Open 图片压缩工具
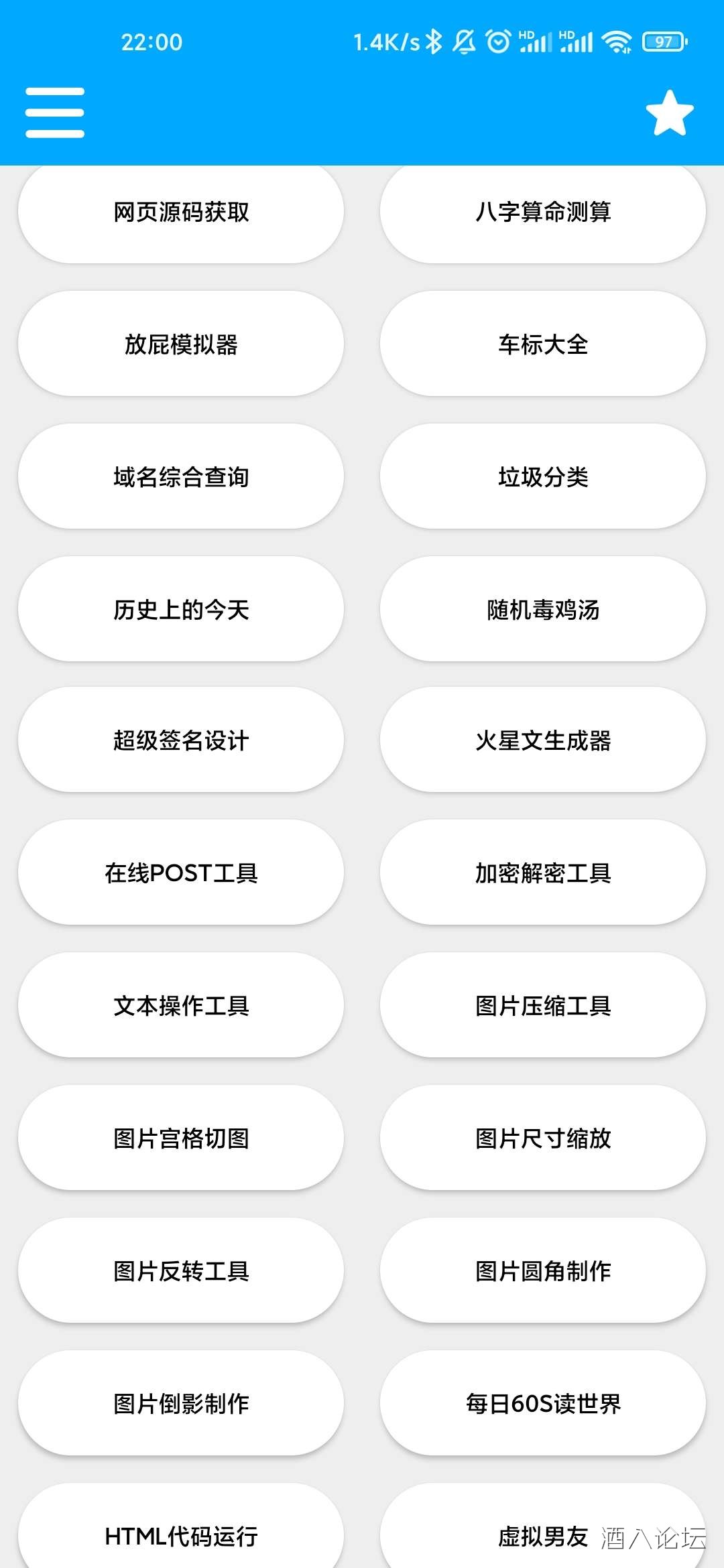Viewport: 724px width, 1568px height. pyautogui.click(x=543, y=1006)
